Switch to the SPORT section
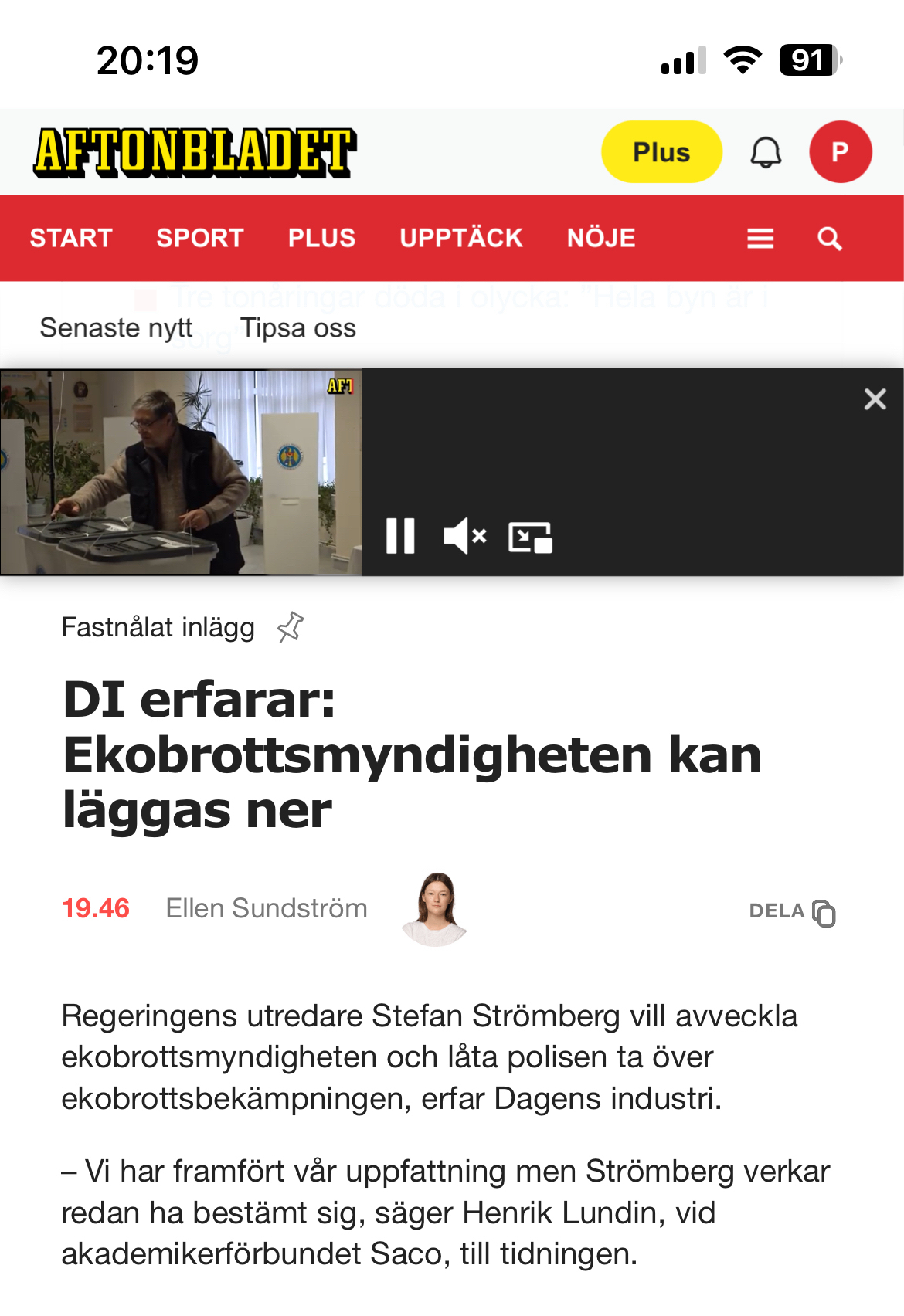Viewport: 904px width, 1316px height. [200, 238]
